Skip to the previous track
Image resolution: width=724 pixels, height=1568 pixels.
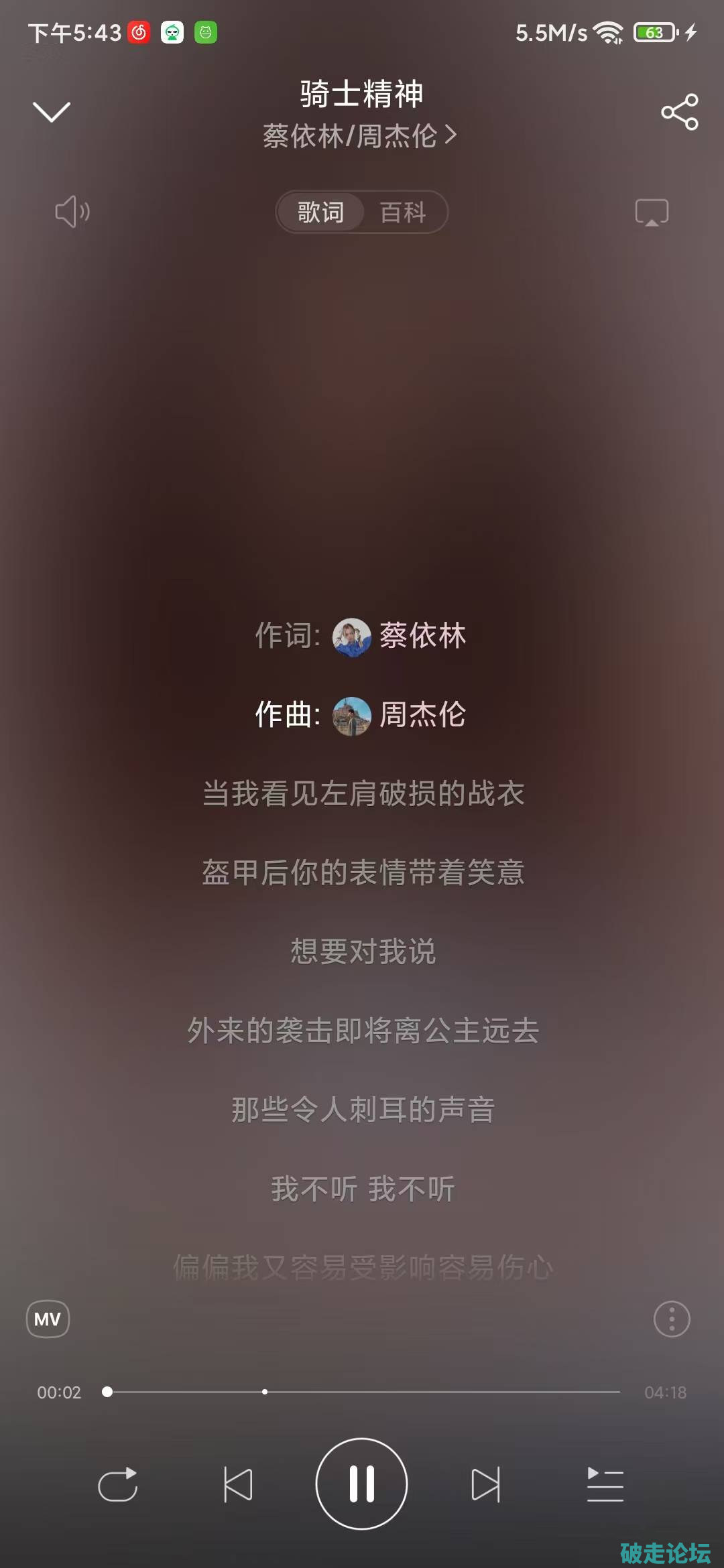tap(238, 1484)
